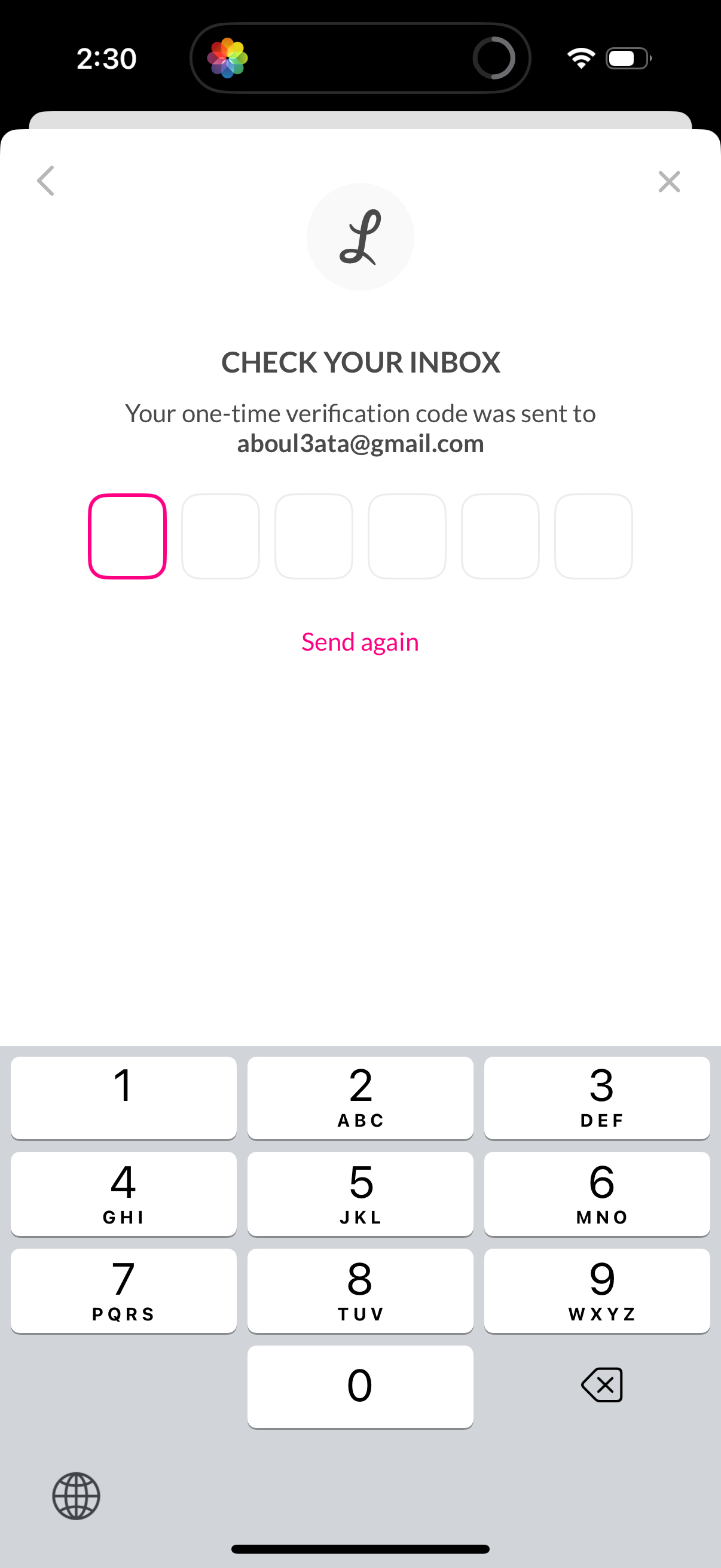Dismiss the screen with the X
This screenshot has height=1568, width=721.
670,181
